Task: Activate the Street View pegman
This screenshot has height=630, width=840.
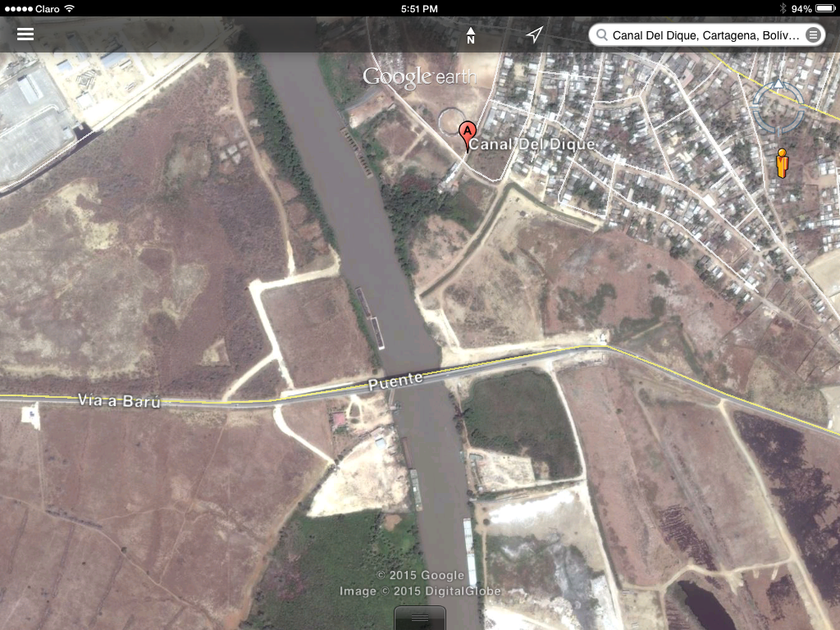Action: (782, 163)
